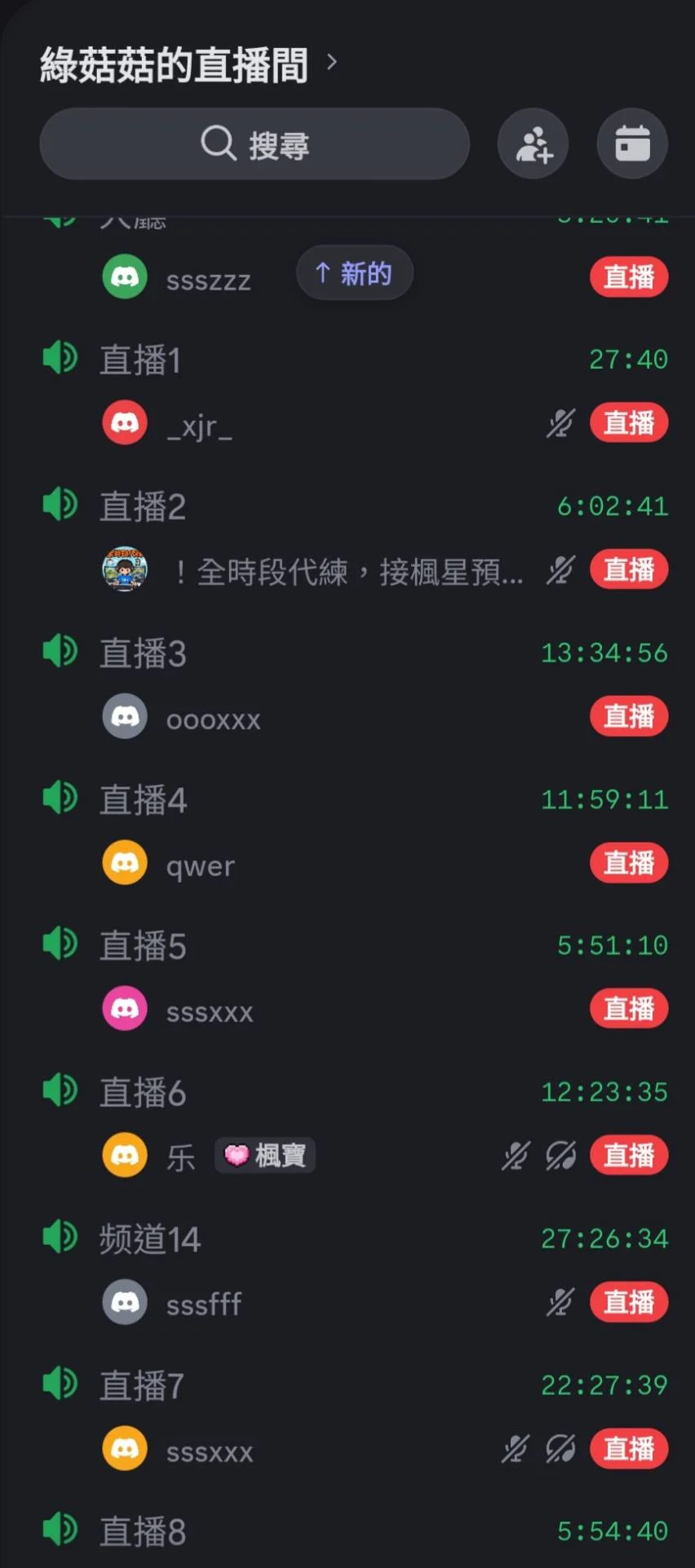This screenshot has height=1568, width=695.
Task: Open the invite members icon
Action: click(x=533, y=144)
